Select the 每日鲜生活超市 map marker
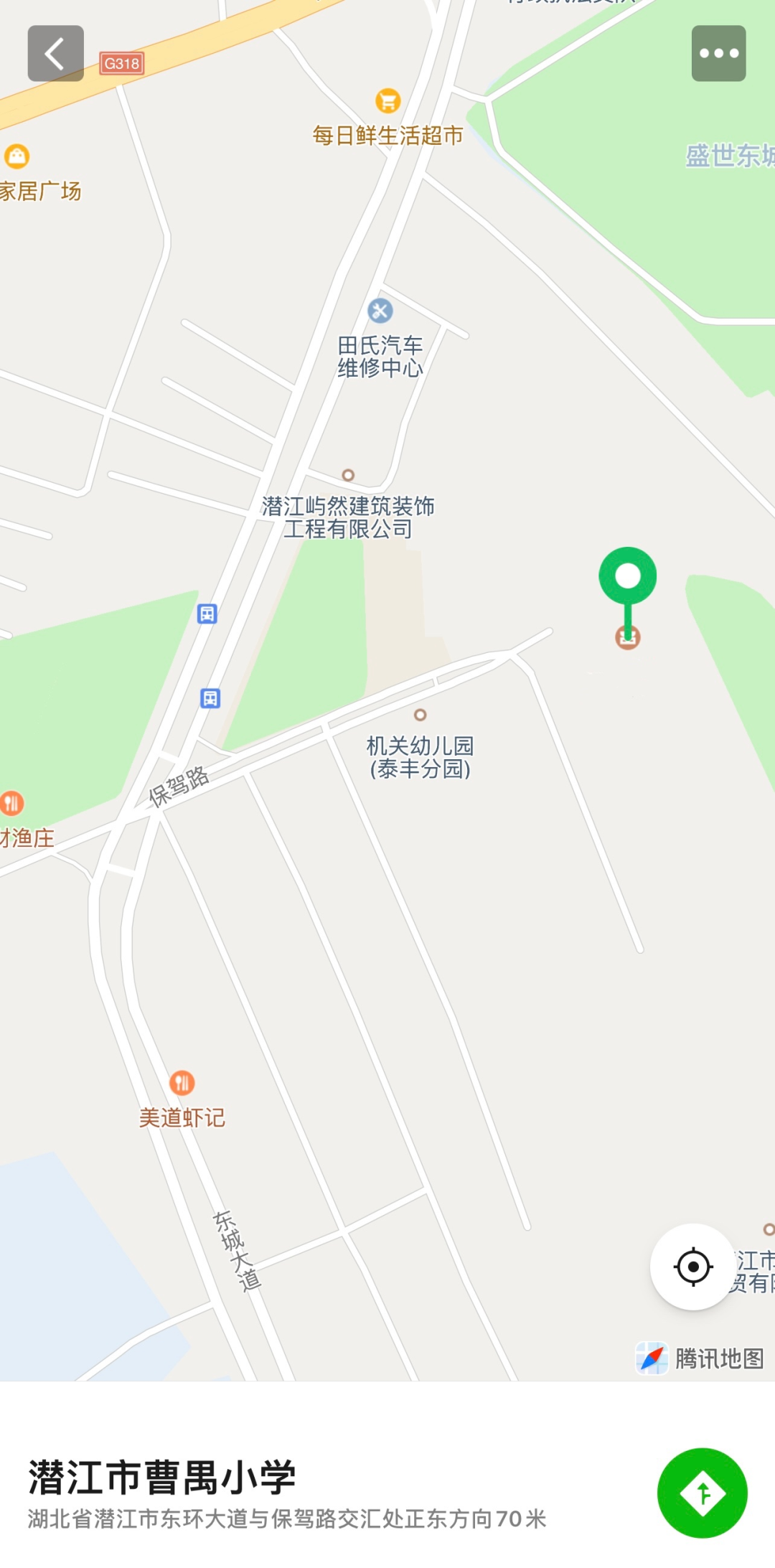This screenshot has height=1568, width=775. [387, 101]
